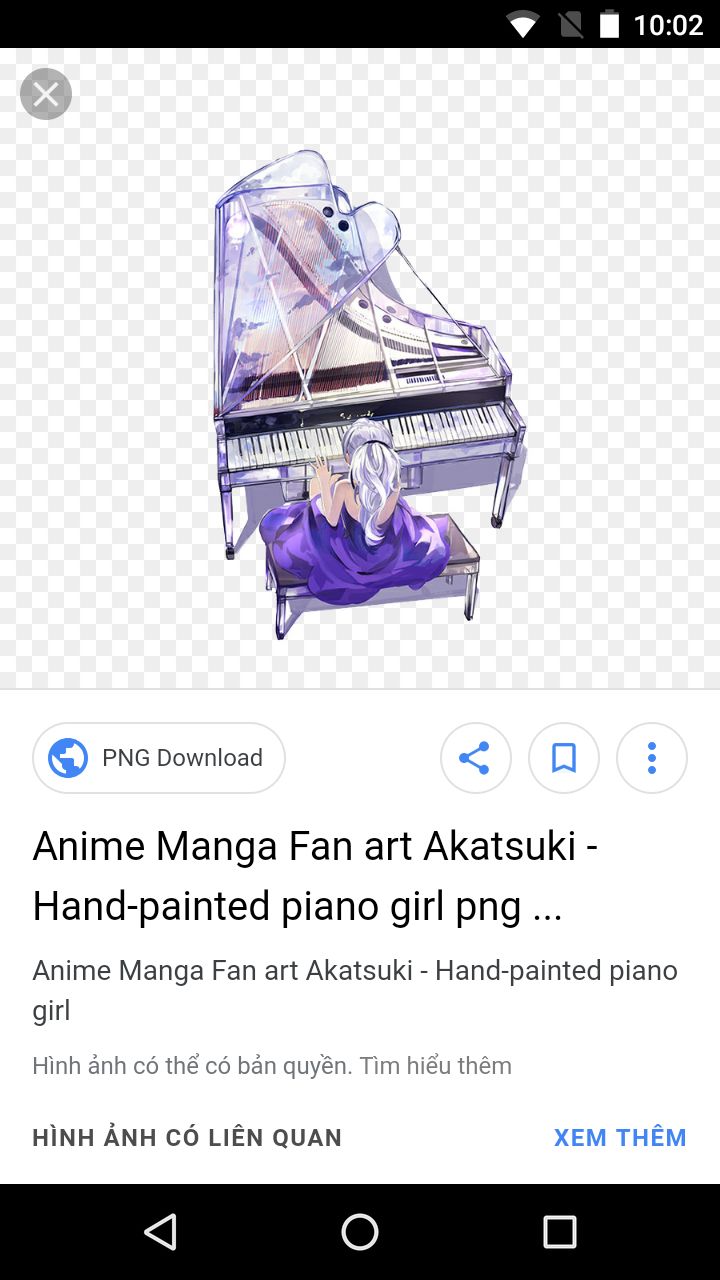Image resolution: width=720 pixels, height=1280 pixels.
Task: Return to the home screen
Action: (x=360, y=1232)
